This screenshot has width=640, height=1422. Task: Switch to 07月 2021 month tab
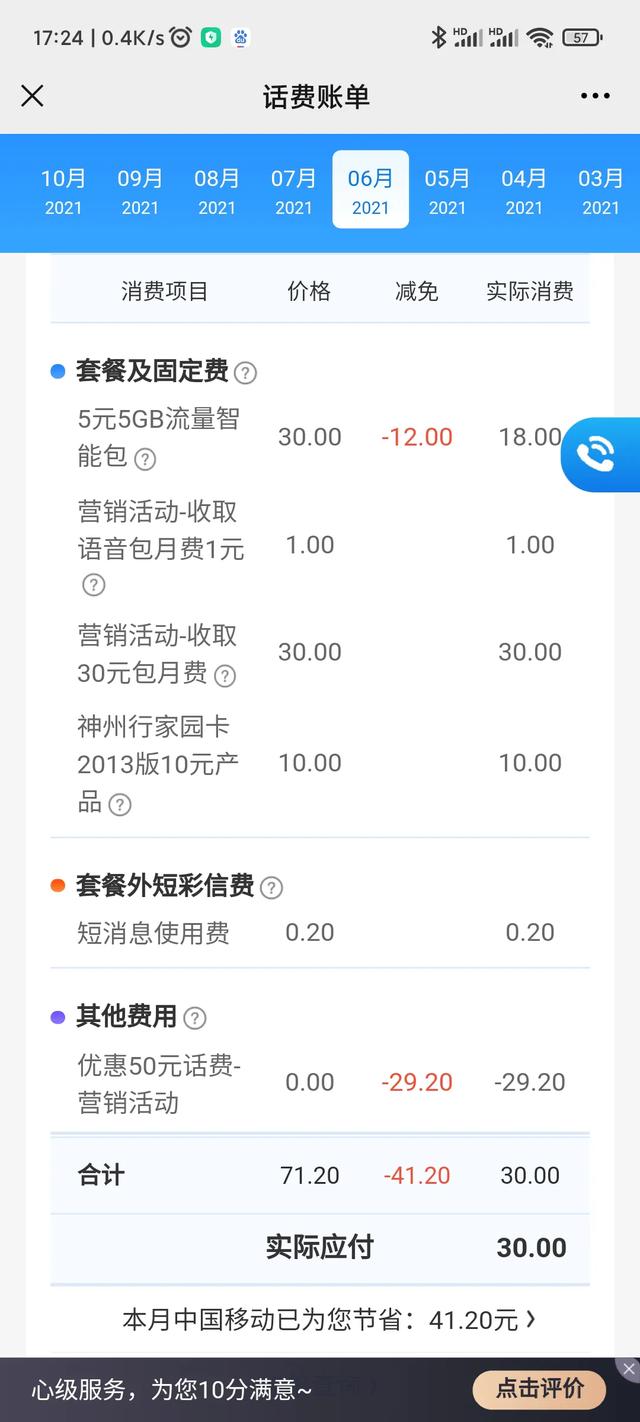point(294,191)
